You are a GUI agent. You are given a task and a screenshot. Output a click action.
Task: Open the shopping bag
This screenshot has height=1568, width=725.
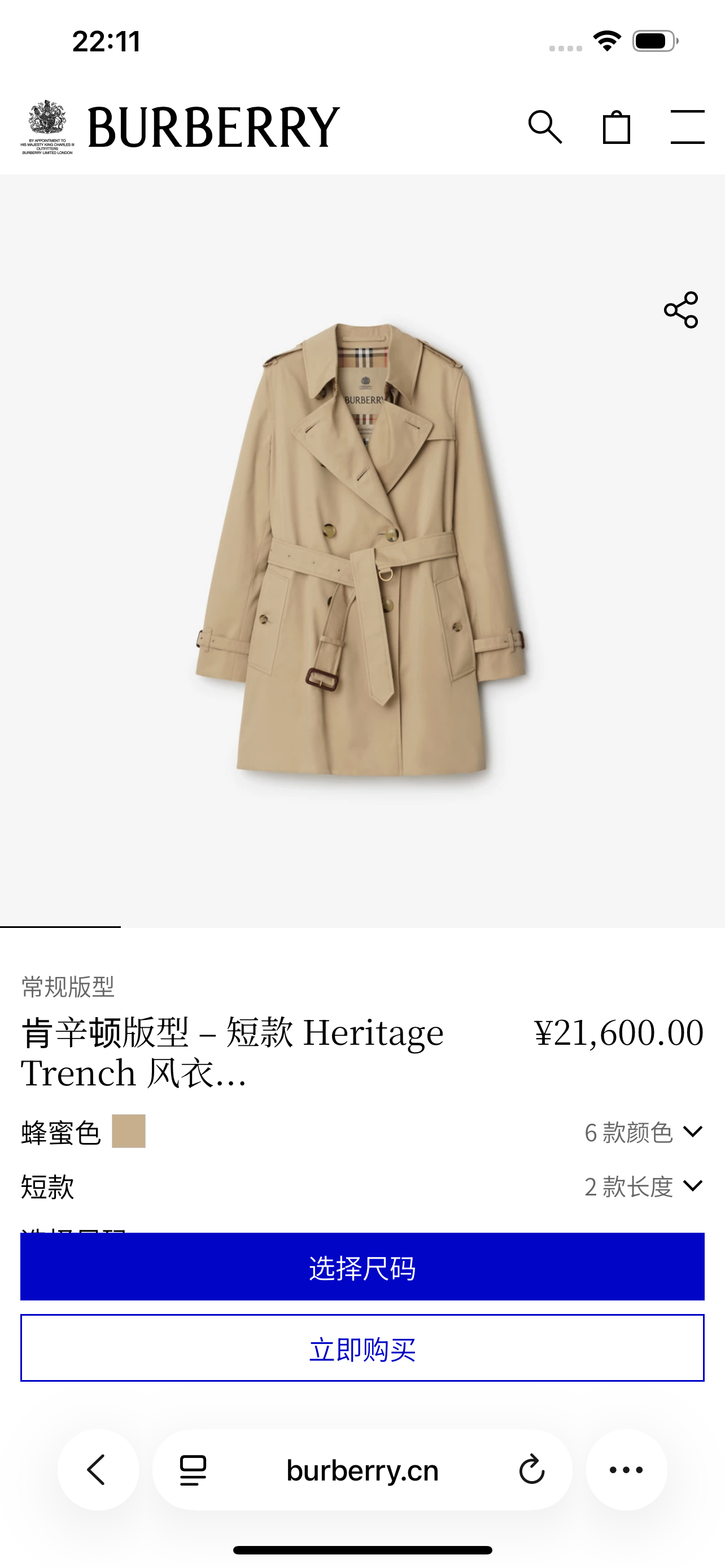[x=616, y=127]
